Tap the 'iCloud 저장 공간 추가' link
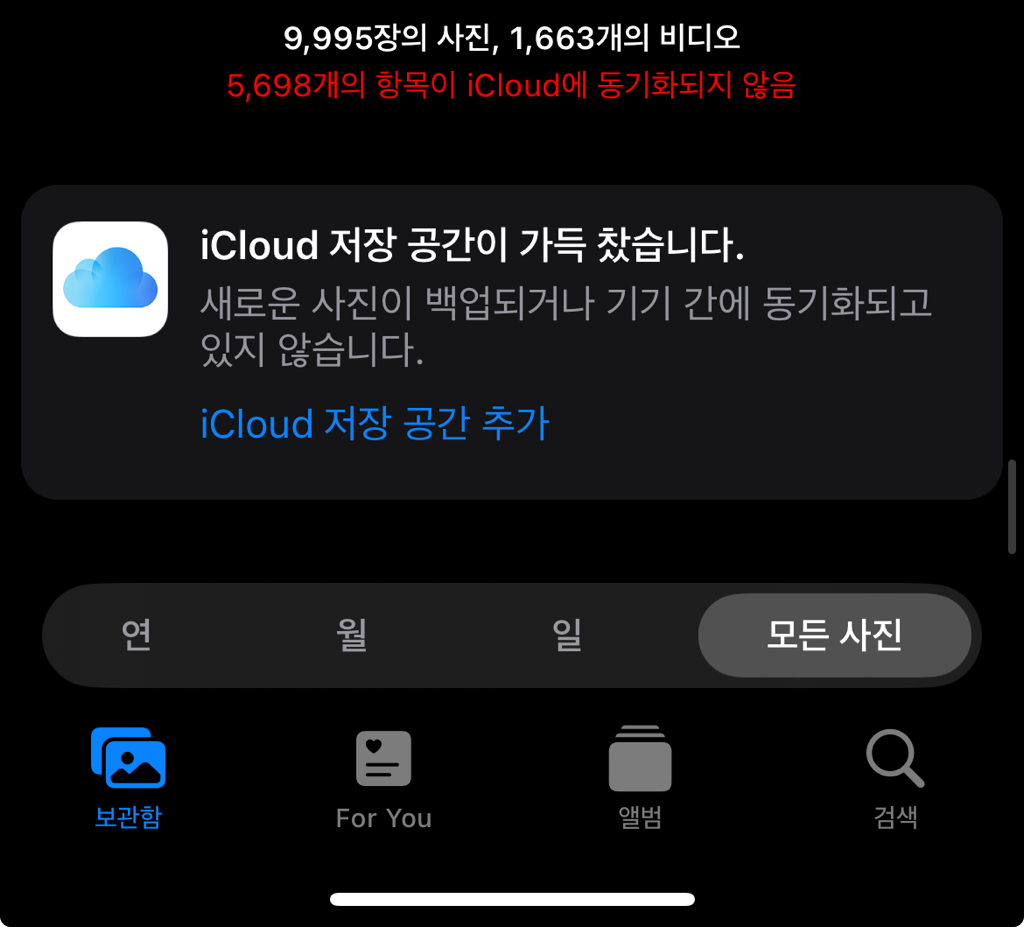This screenshot has width=1024, height=927. point(375,424)
